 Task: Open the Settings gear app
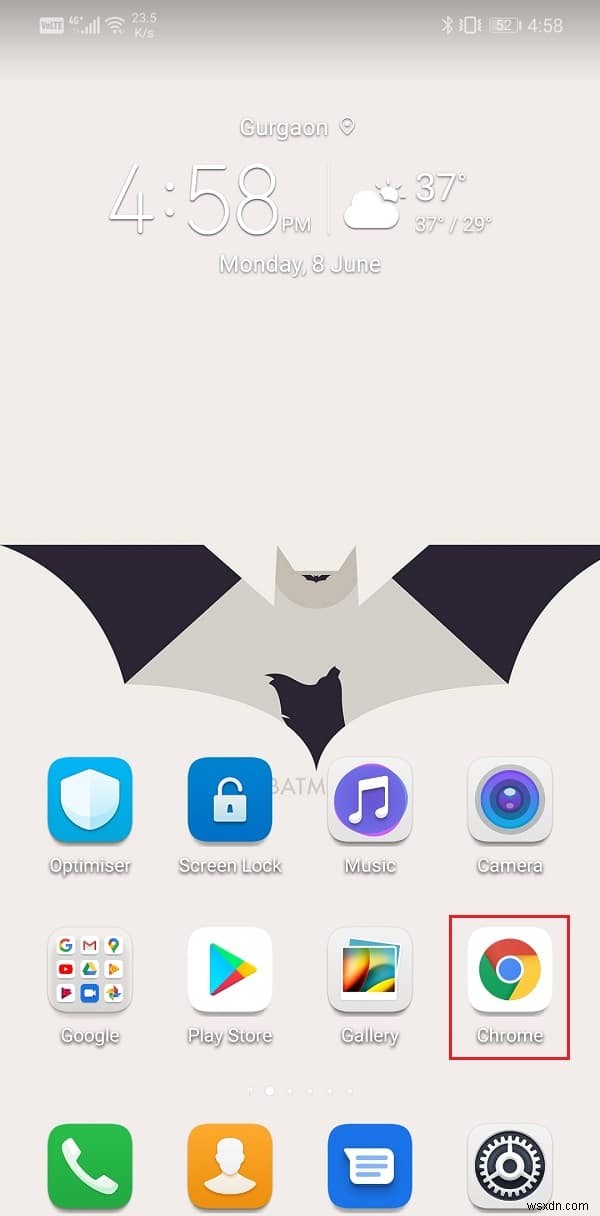pyautogui.click(x=509, y=1166)
